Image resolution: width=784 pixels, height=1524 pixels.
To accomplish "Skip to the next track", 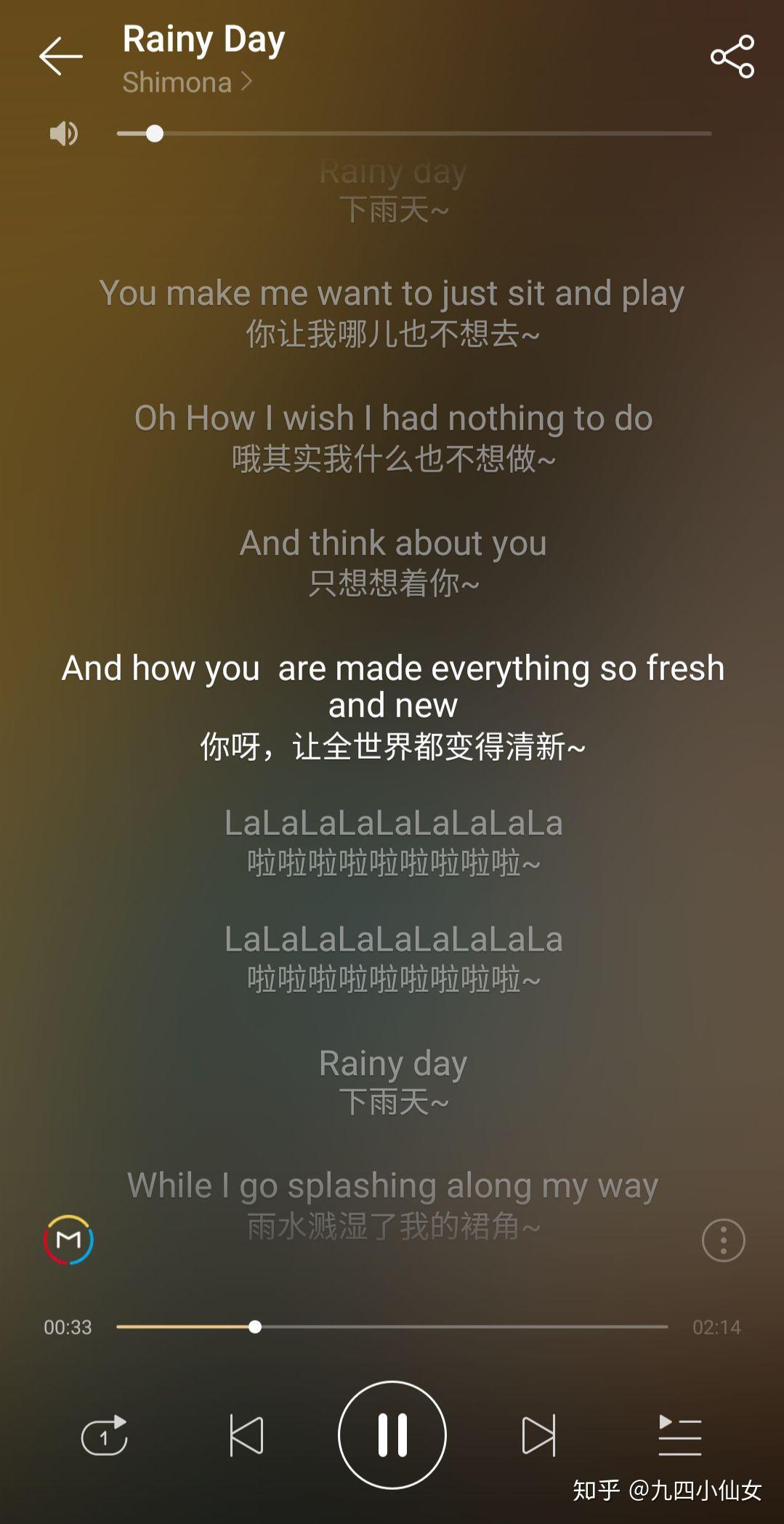I will tap(538, 1435).
